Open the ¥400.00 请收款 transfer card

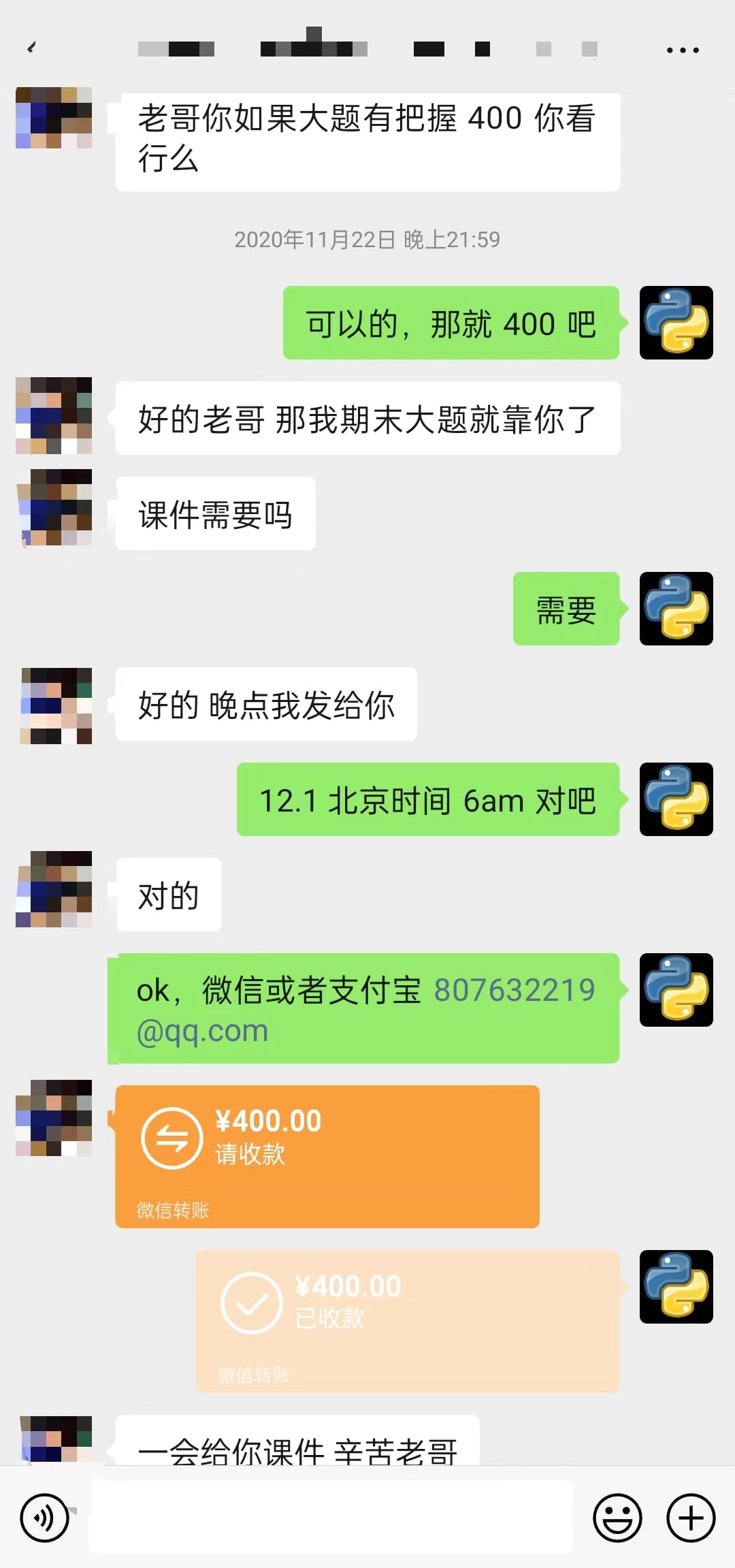[x=327, y=1157]
